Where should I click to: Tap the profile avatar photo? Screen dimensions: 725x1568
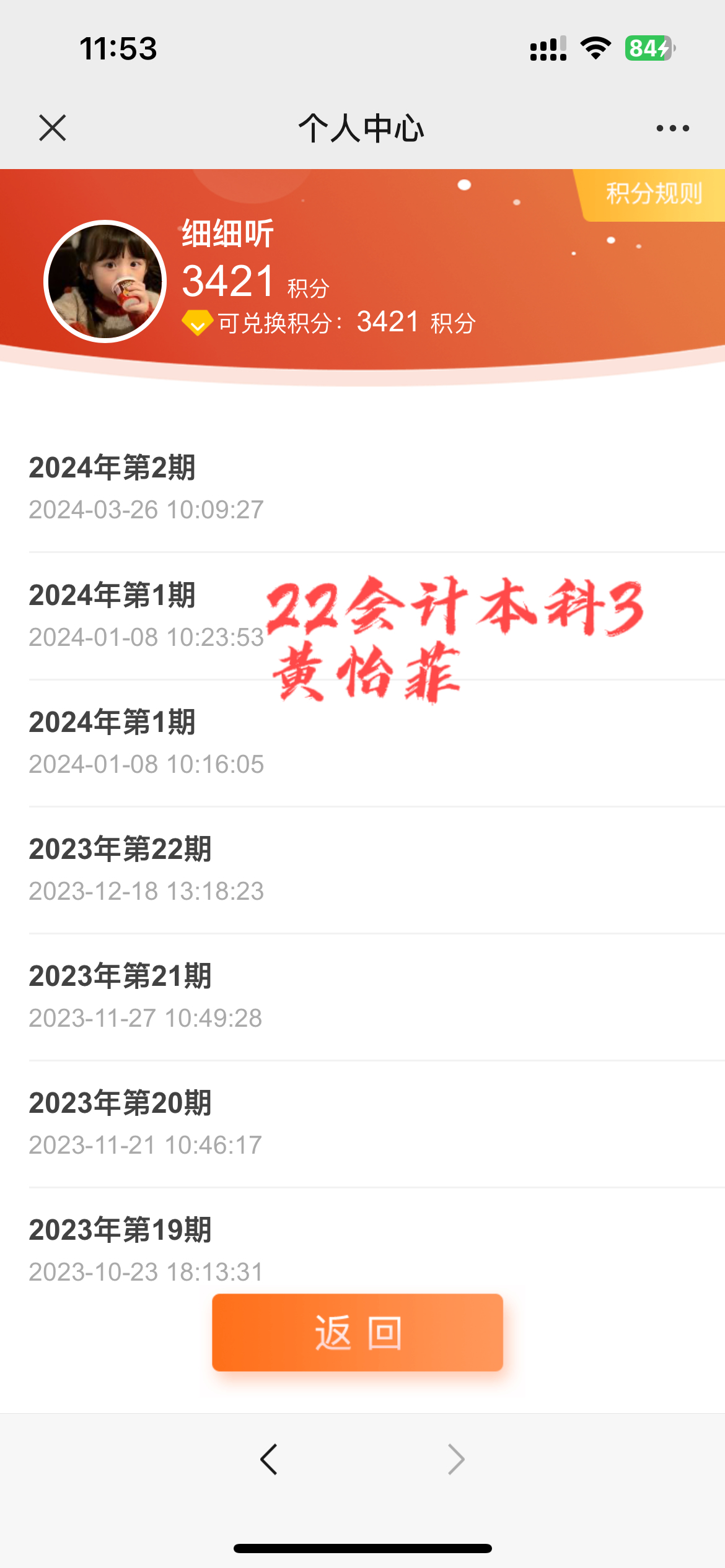[105, 282]
